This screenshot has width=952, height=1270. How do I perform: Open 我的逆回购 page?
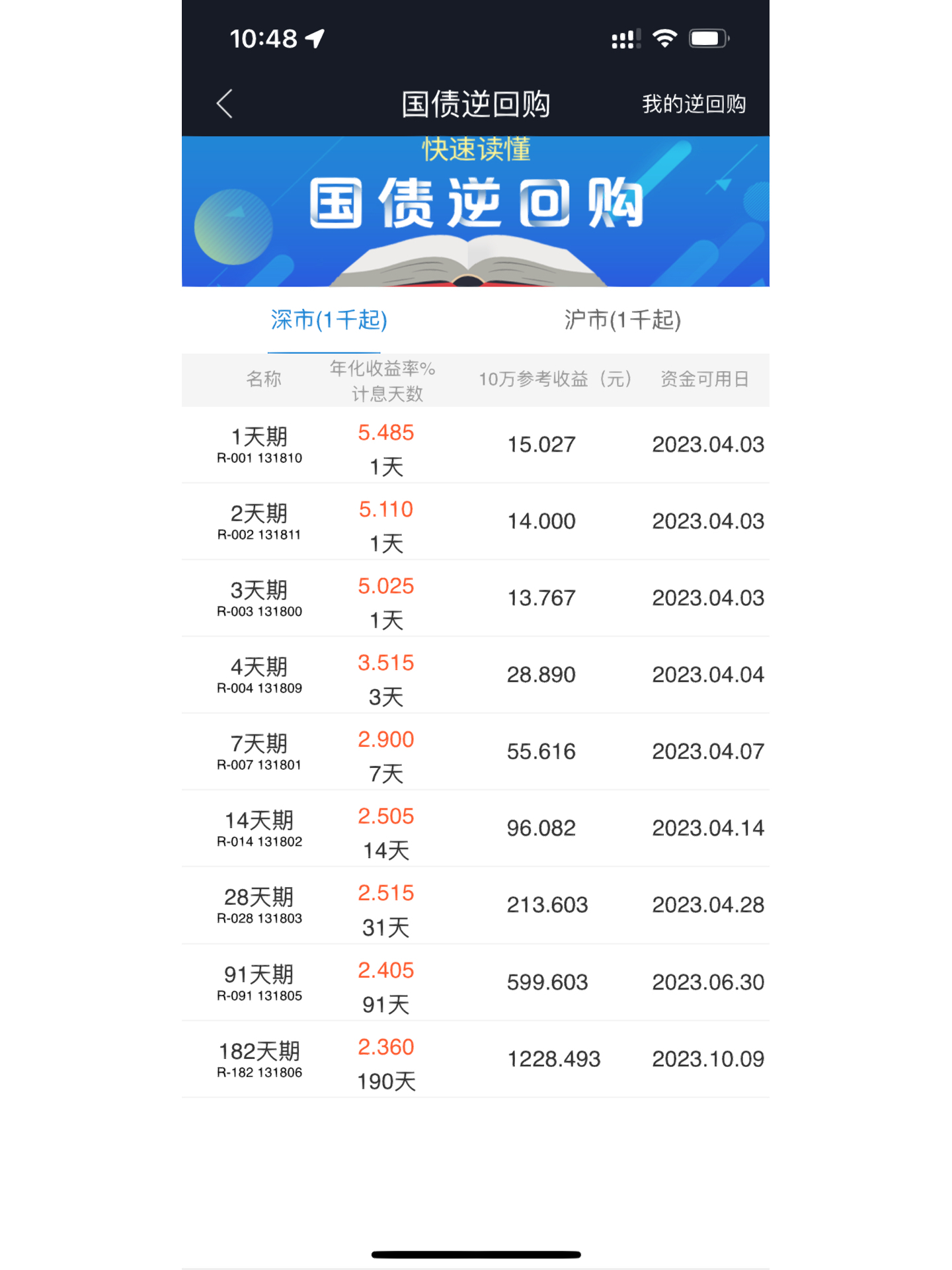point(694,105)
